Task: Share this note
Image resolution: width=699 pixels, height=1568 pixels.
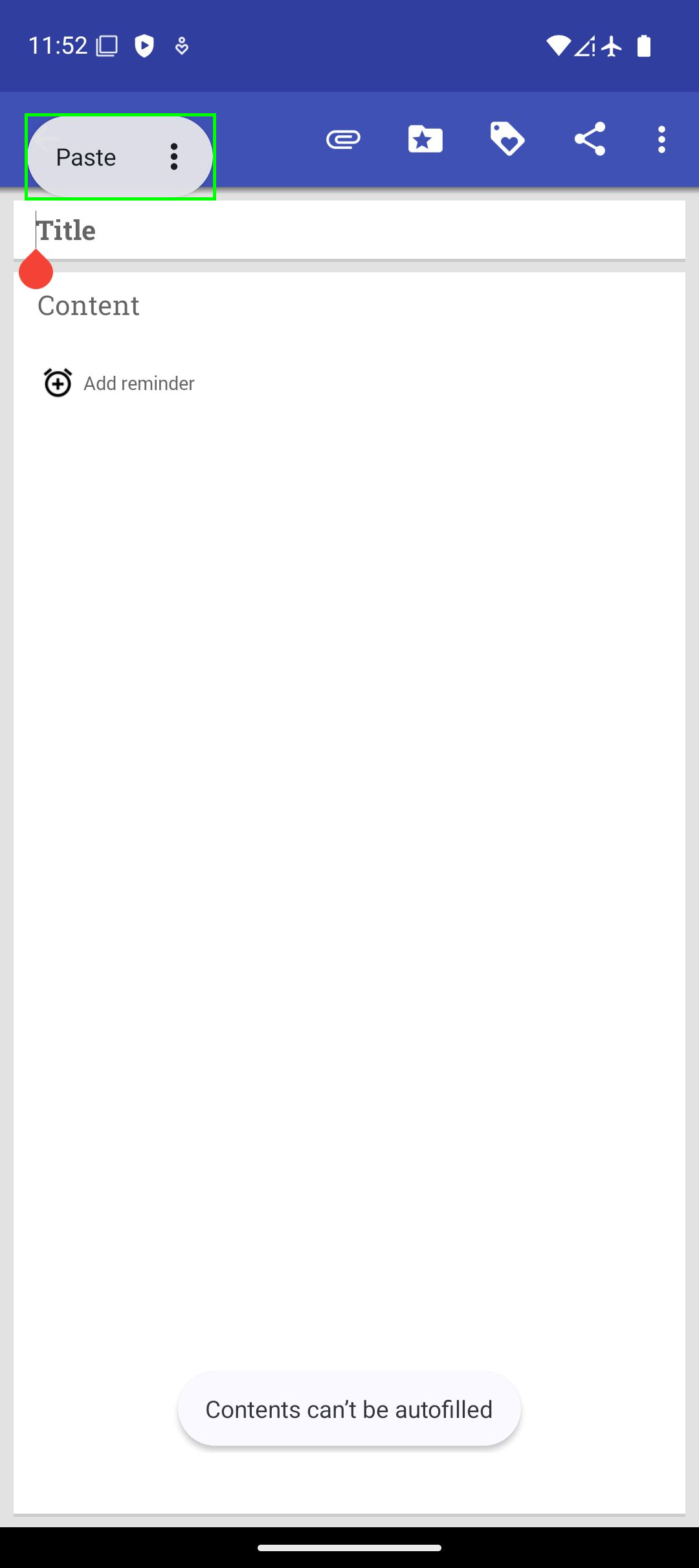Action: tap(590, 139)
